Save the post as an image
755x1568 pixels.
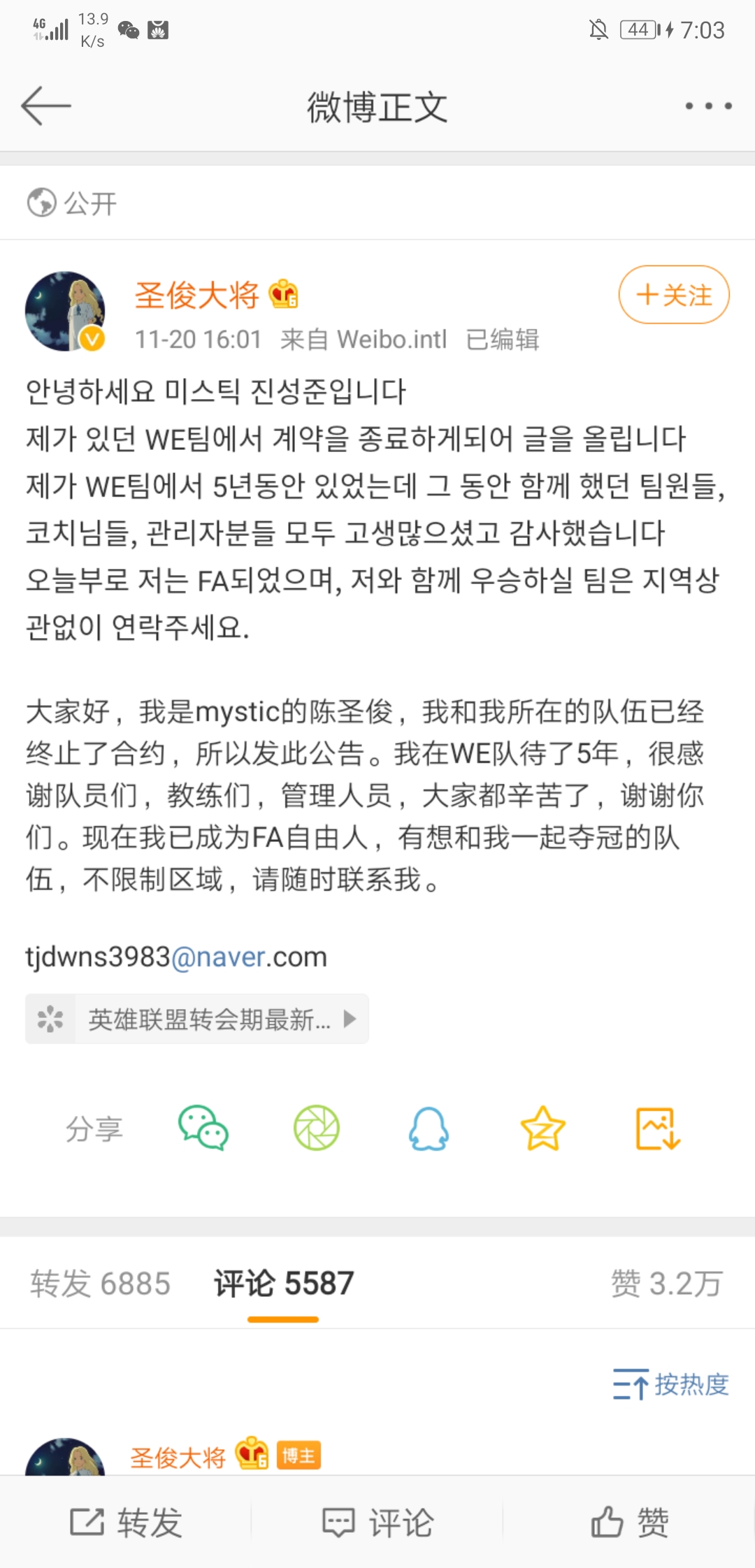coord(657,1128)
